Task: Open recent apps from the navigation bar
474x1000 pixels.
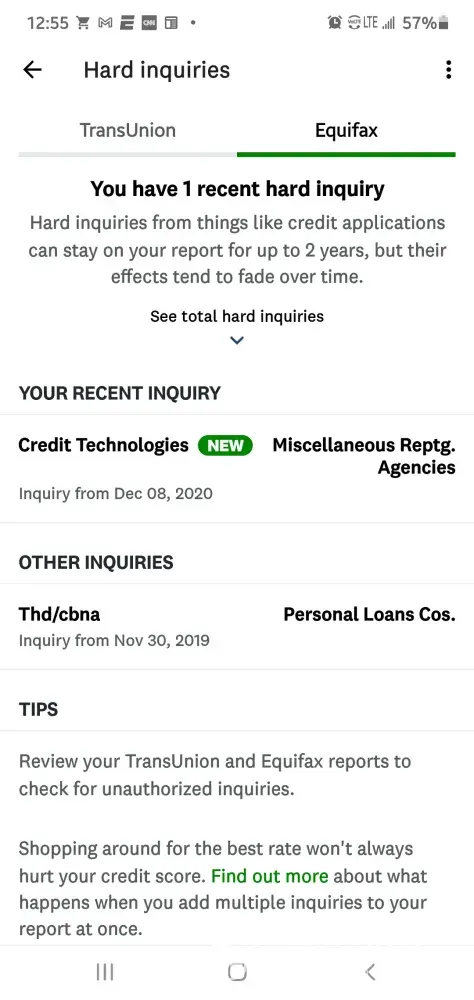Action: tap(105, 971)
